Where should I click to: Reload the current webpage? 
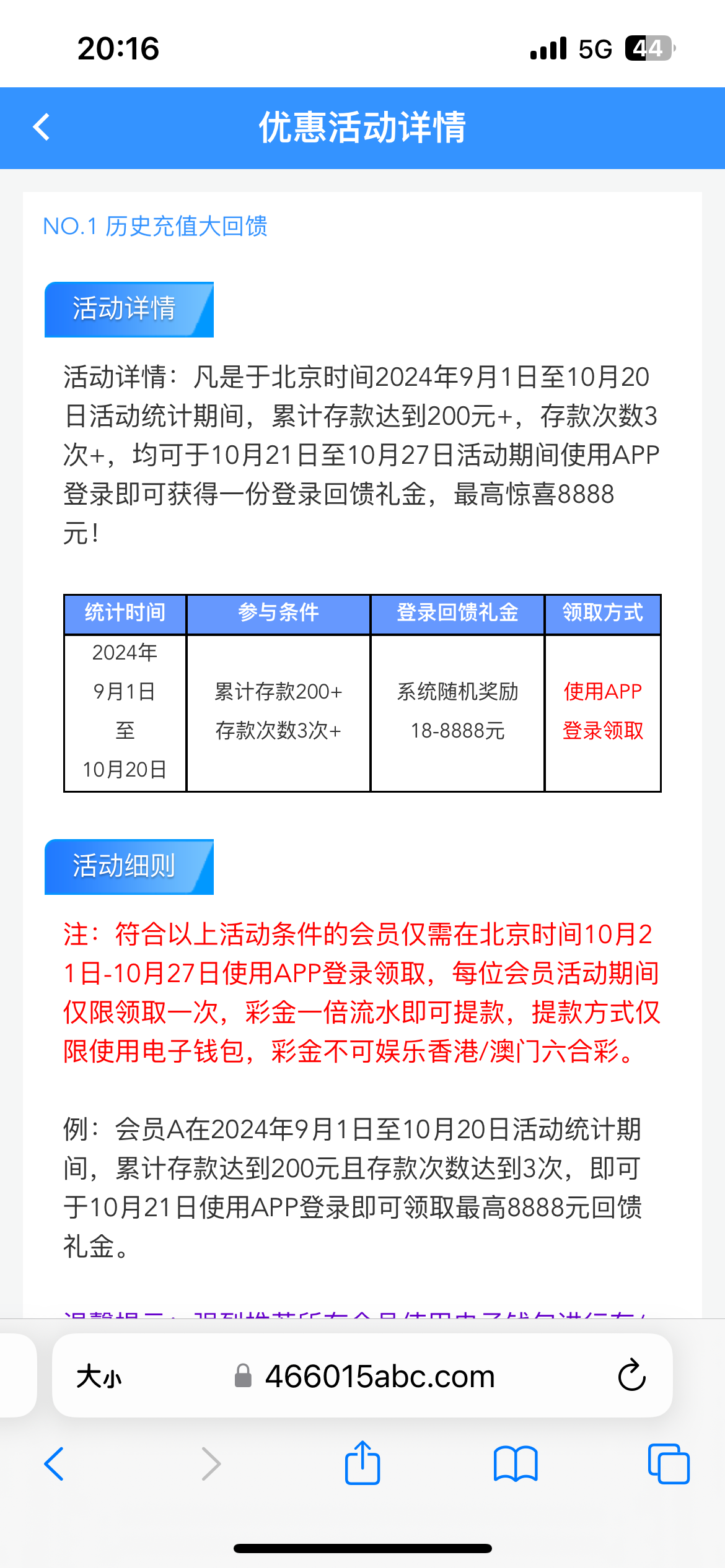631,1376
